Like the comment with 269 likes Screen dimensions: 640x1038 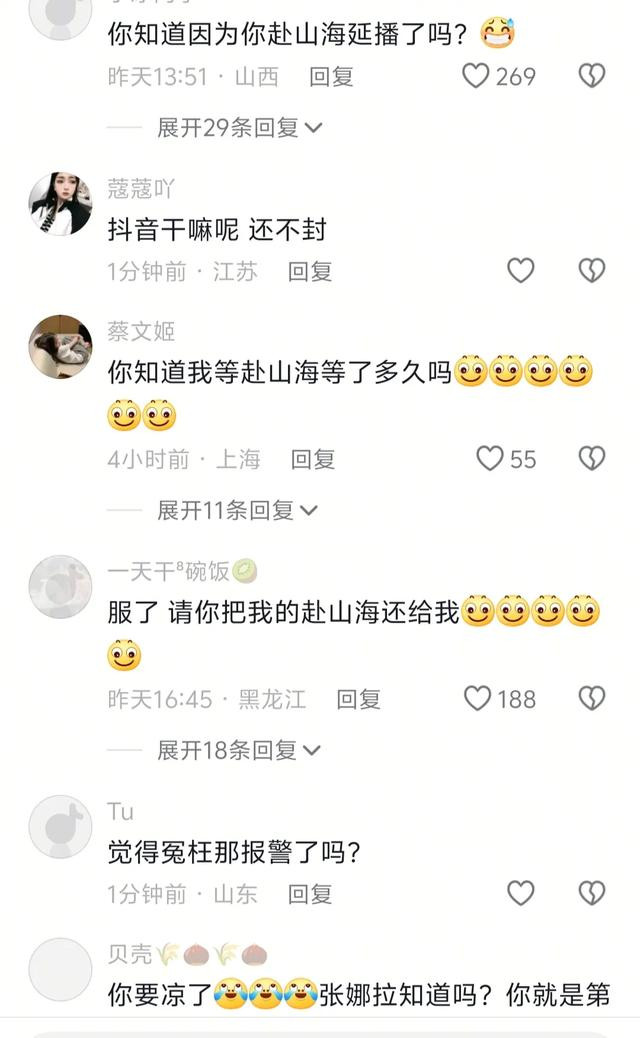[475, 76]
